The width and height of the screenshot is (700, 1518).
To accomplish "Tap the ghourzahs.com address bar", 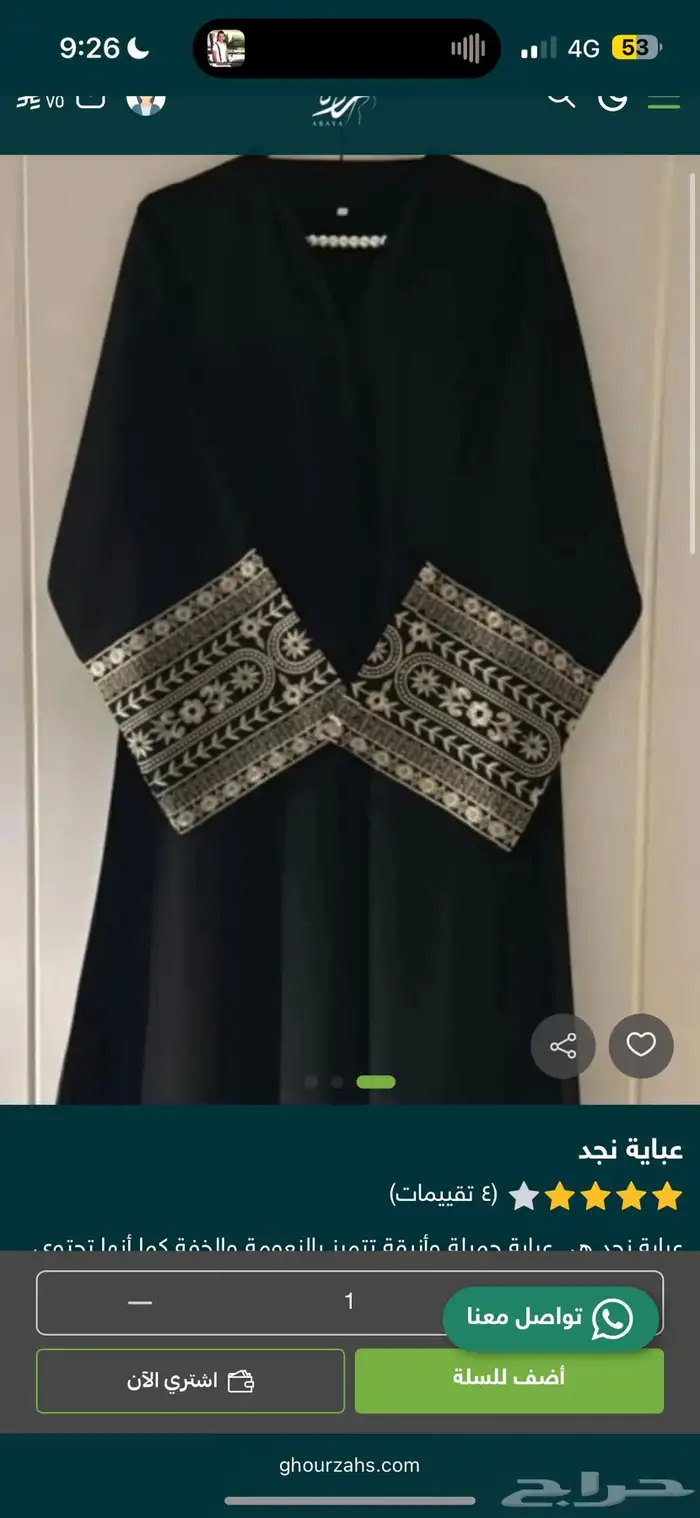I will coord(350,1465).
